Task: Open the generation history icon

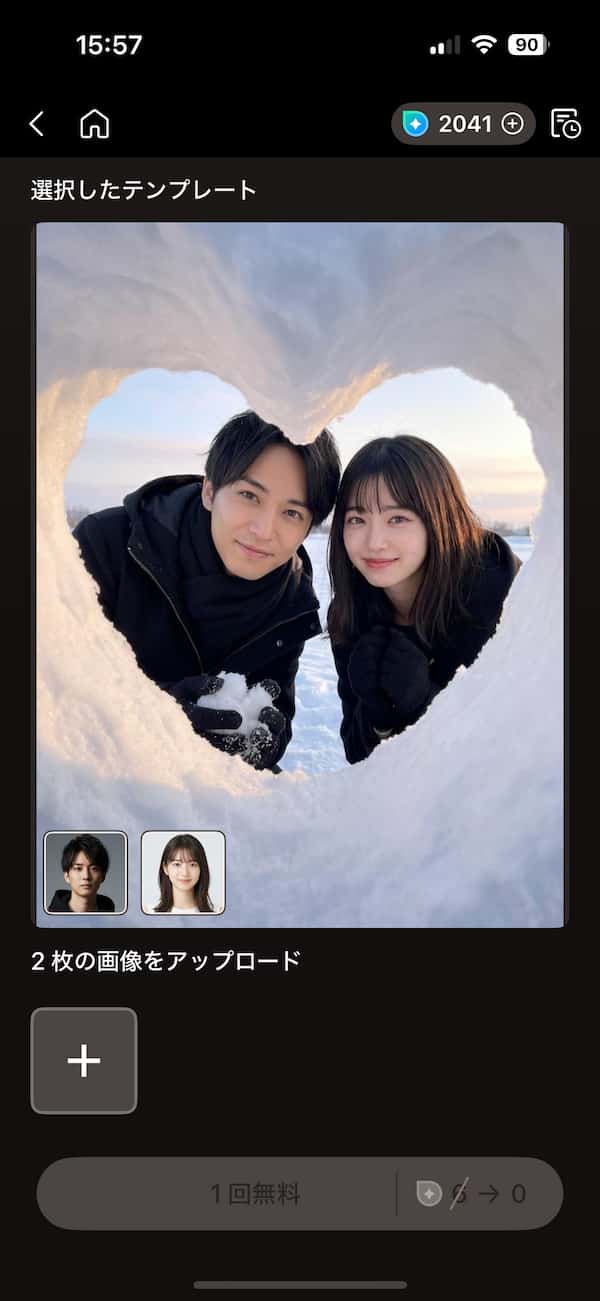Action: (565, 124)
